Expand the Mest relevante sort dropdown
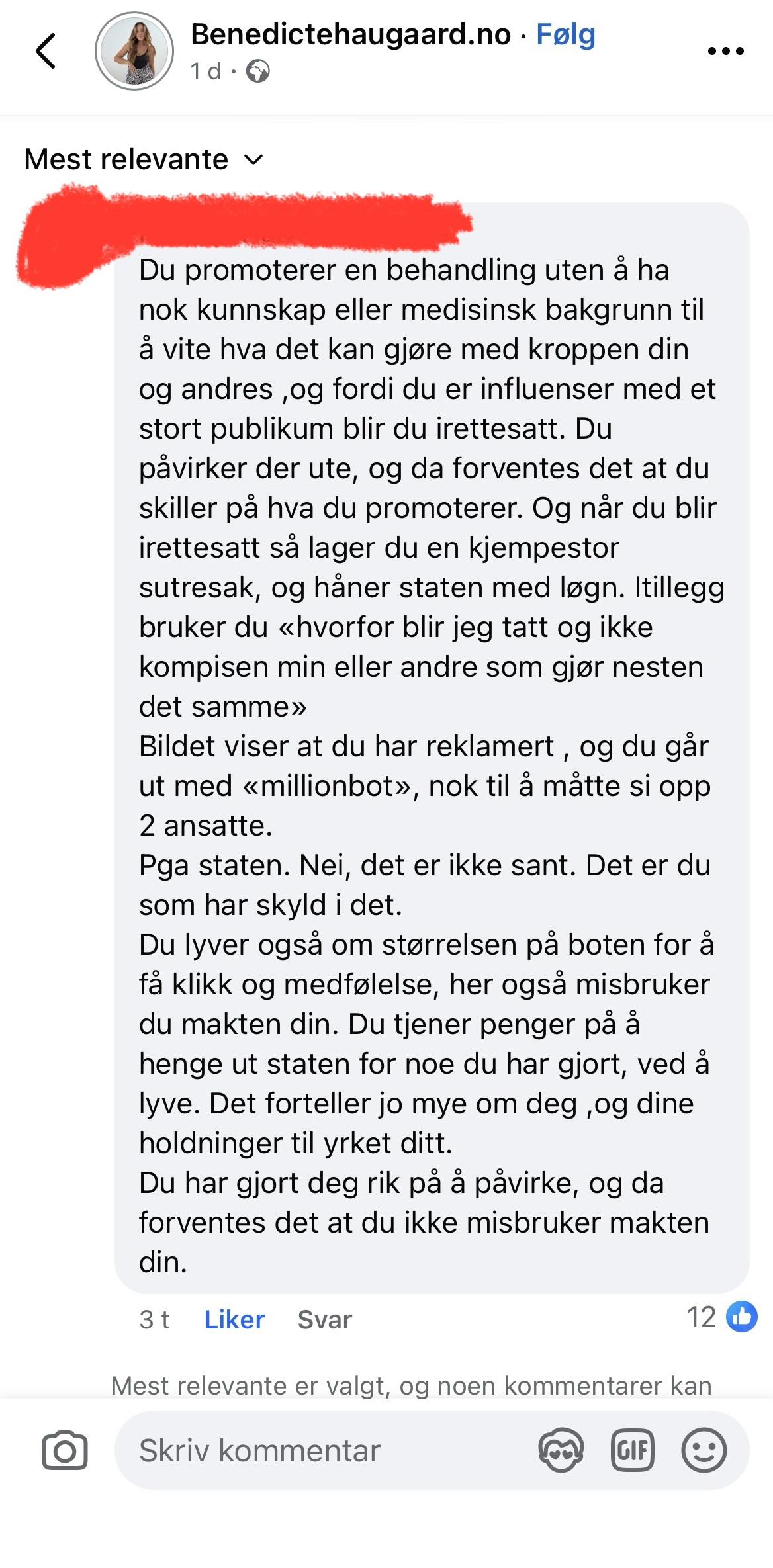Screen dimensions: 773x1568 (144, 159)
